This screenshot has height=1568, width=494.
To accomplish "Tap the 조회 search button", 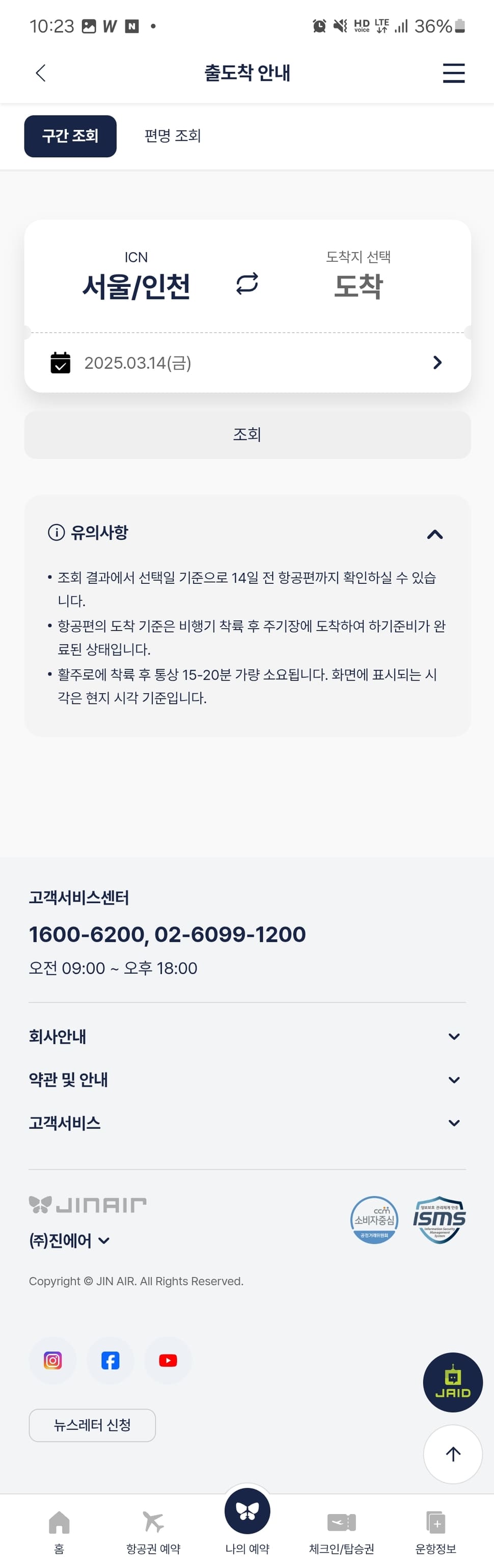I will click(x=247, y=434).
